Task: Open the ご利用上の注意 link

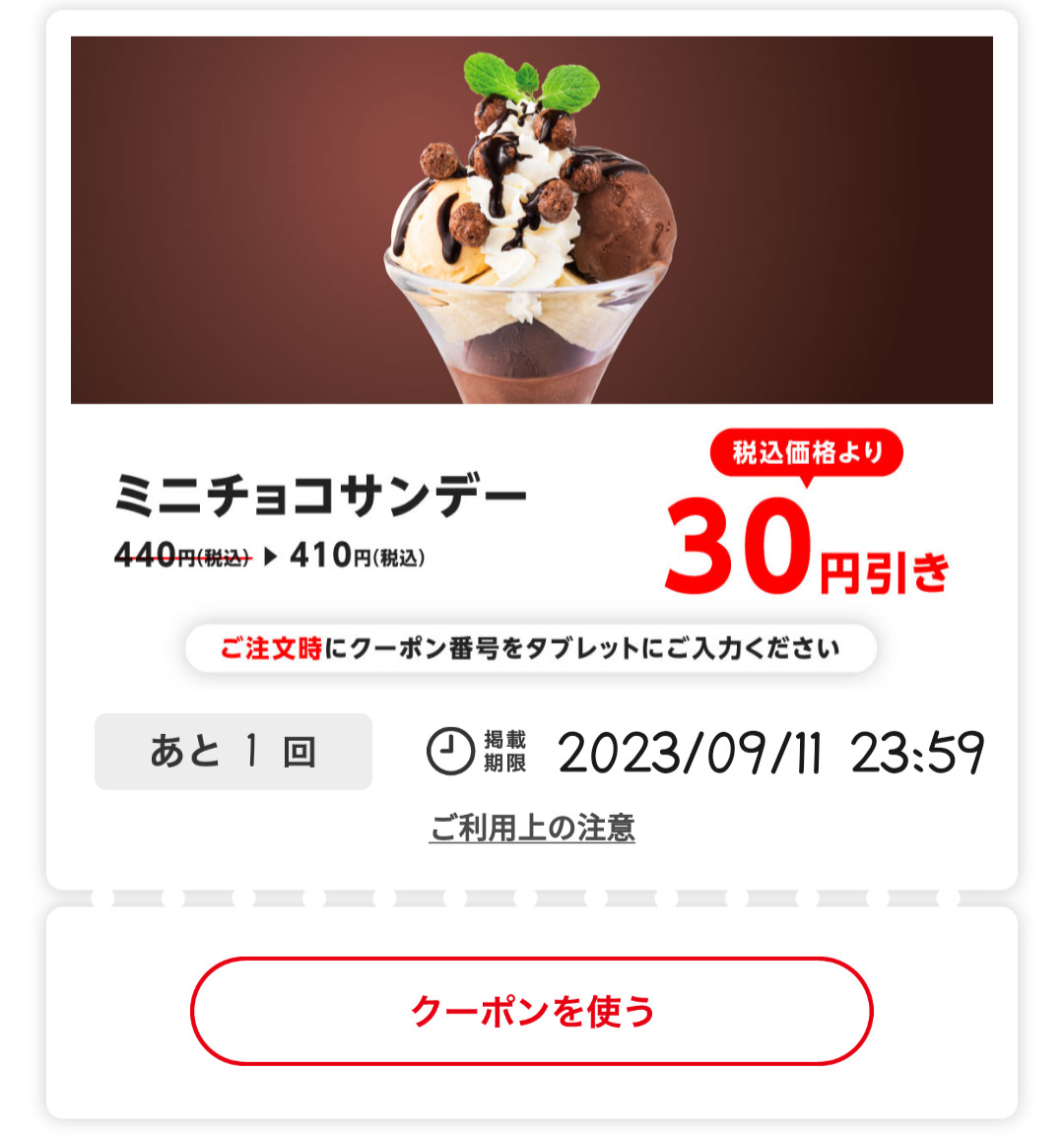Action: (x=532, y=828)
